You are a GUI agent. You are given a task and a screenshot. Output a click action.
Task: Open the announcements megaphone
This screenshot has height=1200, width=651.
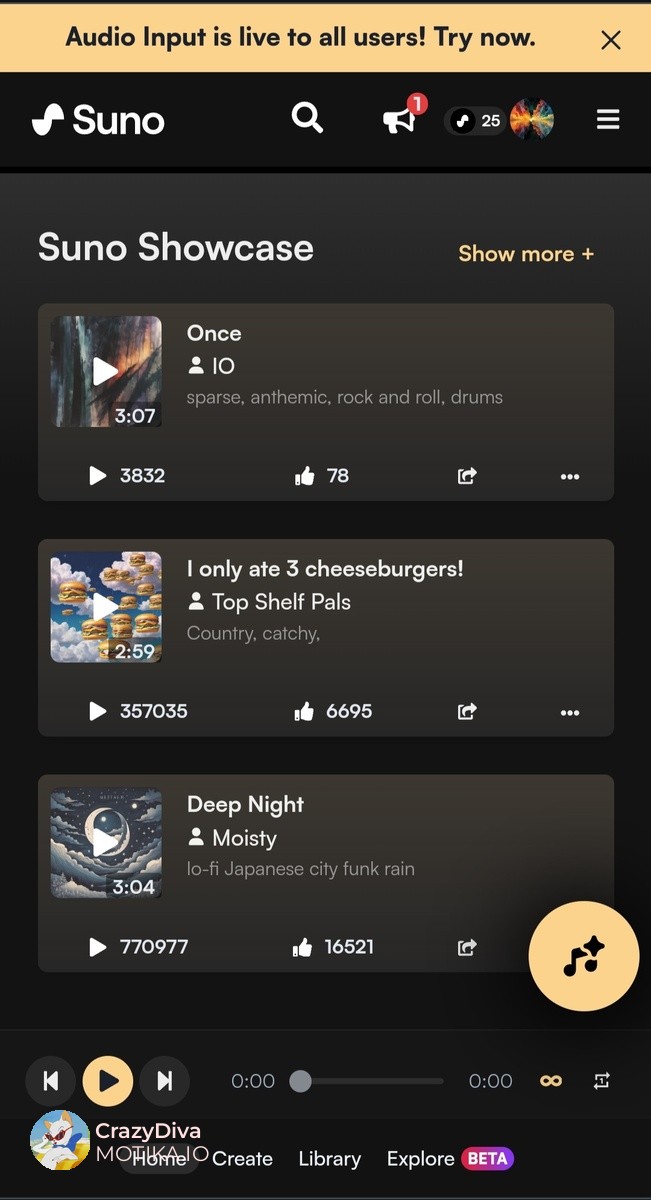click(400, 121)
